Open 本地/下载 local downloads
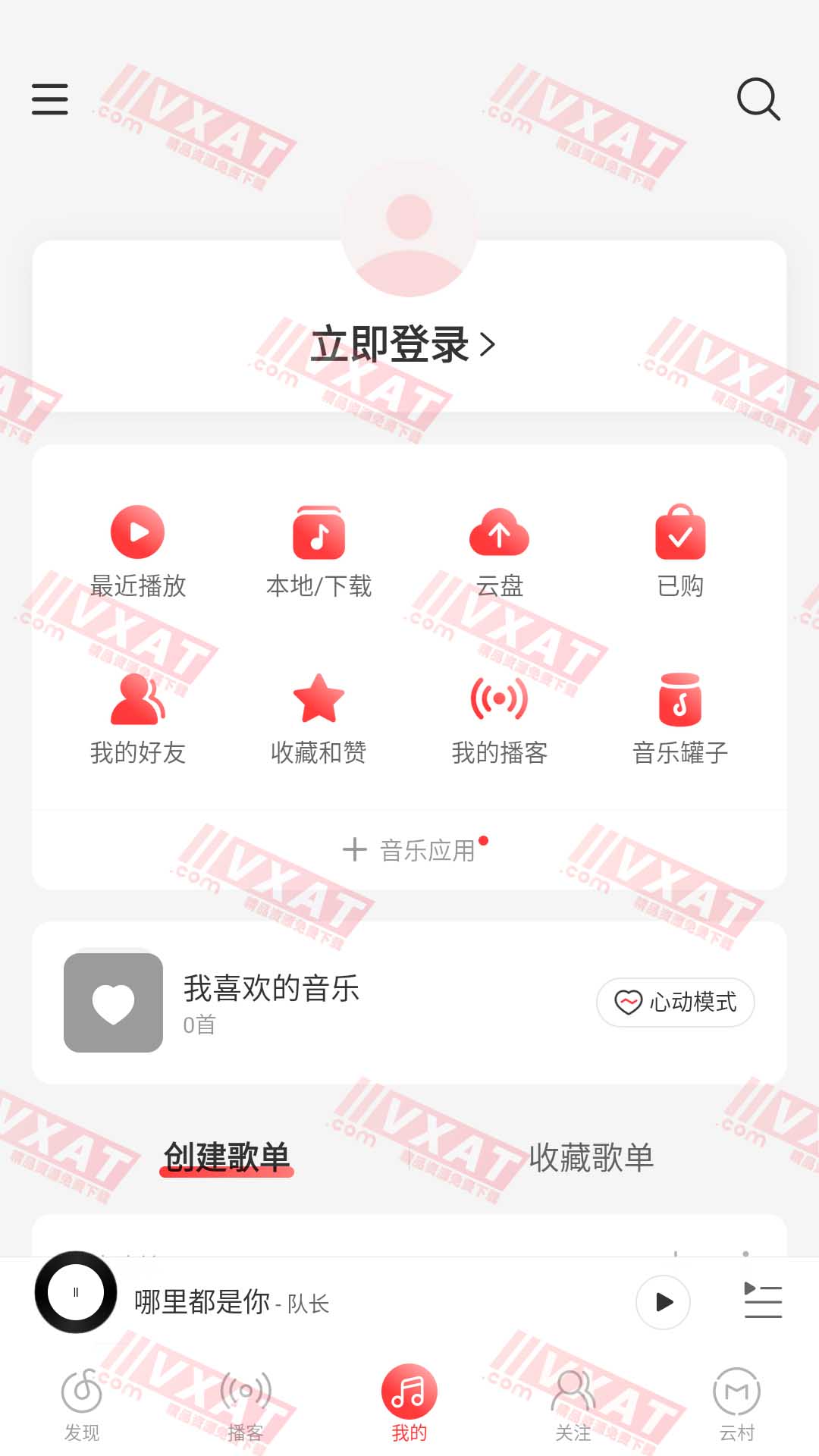819x1456 pixels. (318, 551)
